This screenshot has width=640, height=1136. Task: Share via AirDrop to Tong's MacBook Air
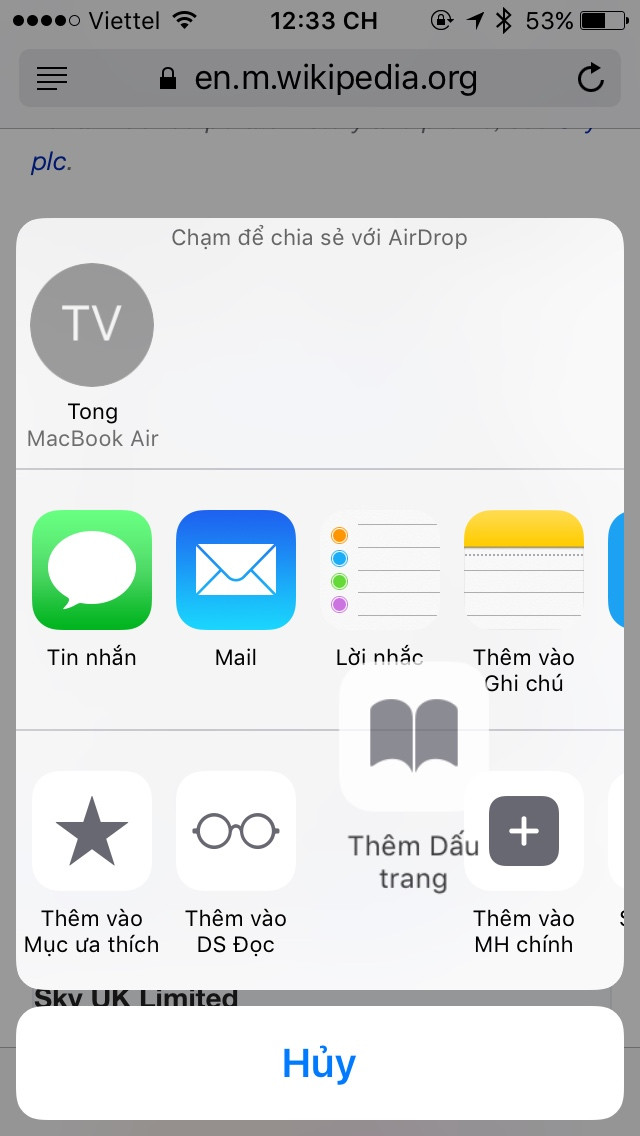click(92, 325)
